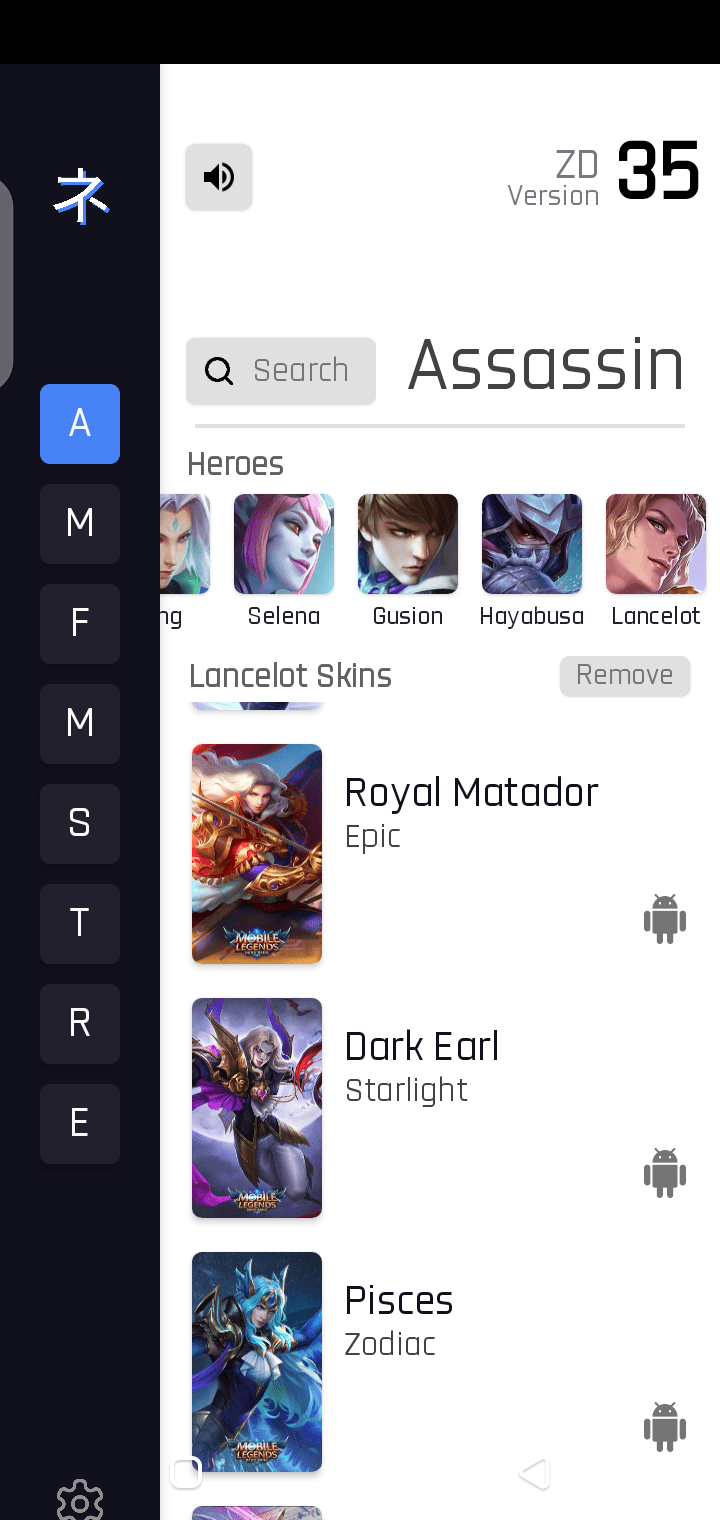Tap the Android icon for Dark Earl
The height and width of the screenshot is (1520, 720).
coord(665,1172)
